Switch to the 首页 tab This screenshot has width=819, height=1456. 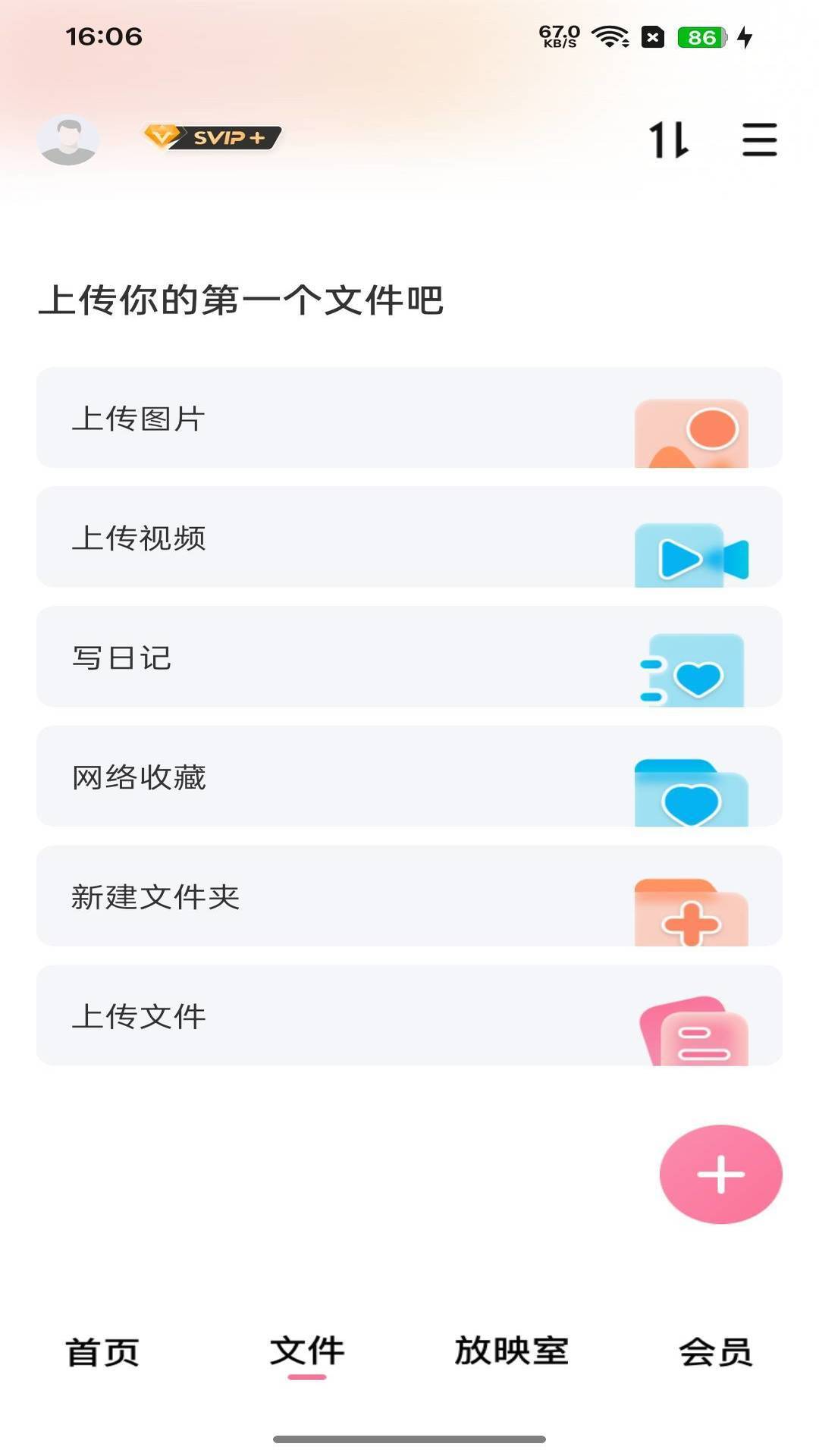102,1352
